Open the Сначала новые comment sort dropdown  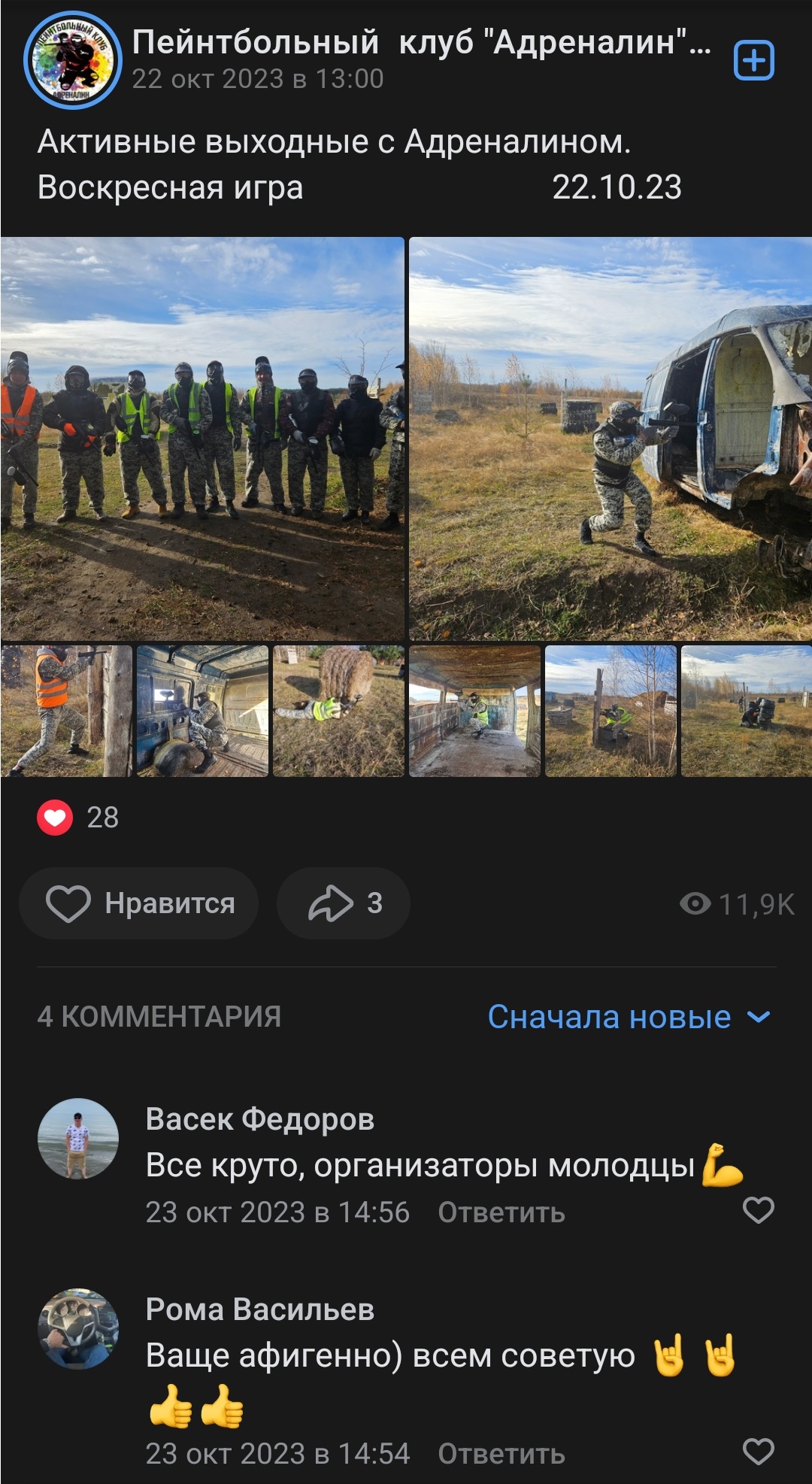(629, 1017)
